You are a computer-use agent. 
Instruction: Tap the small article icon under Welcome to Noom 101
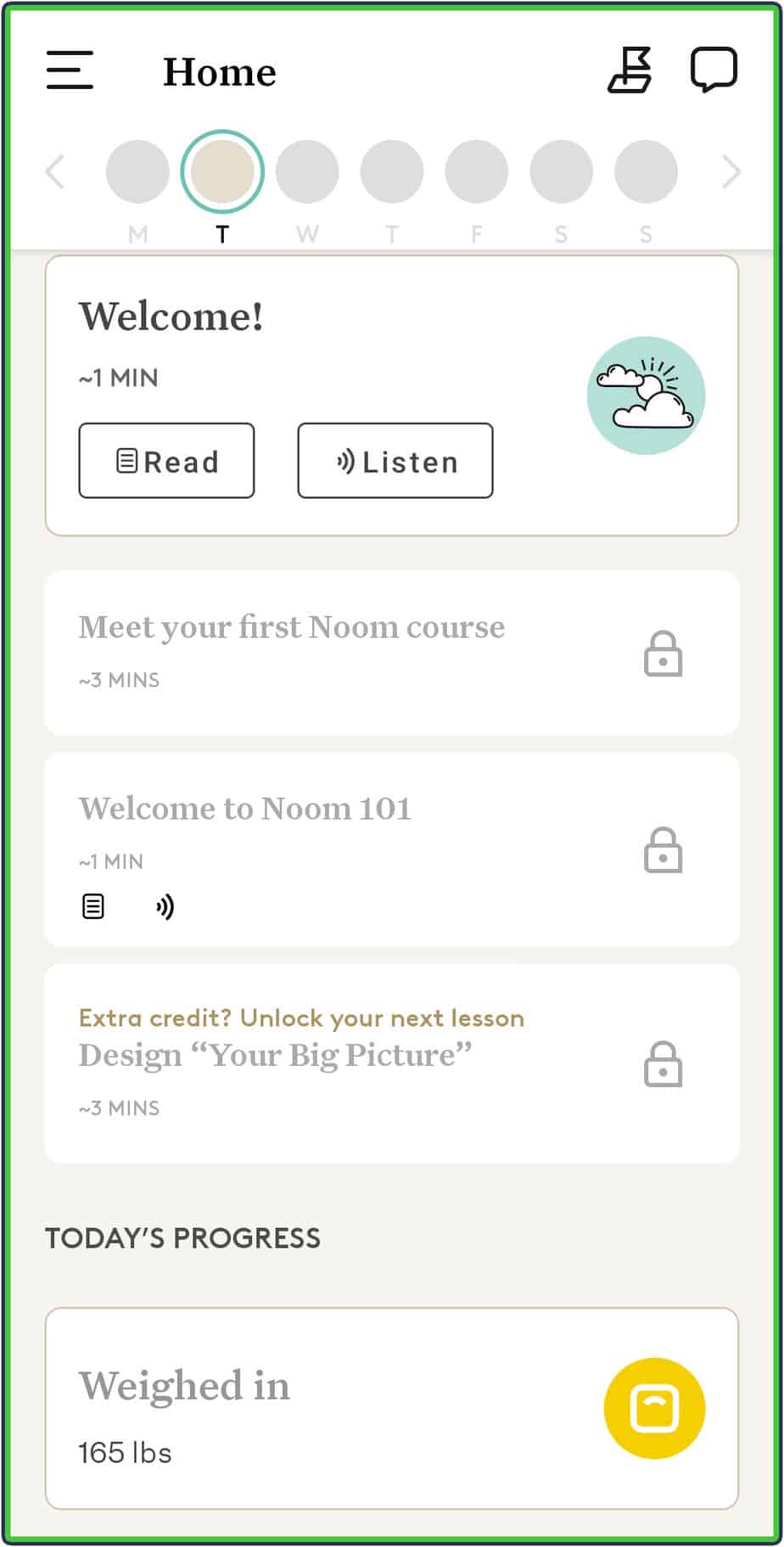click(92, 905)
